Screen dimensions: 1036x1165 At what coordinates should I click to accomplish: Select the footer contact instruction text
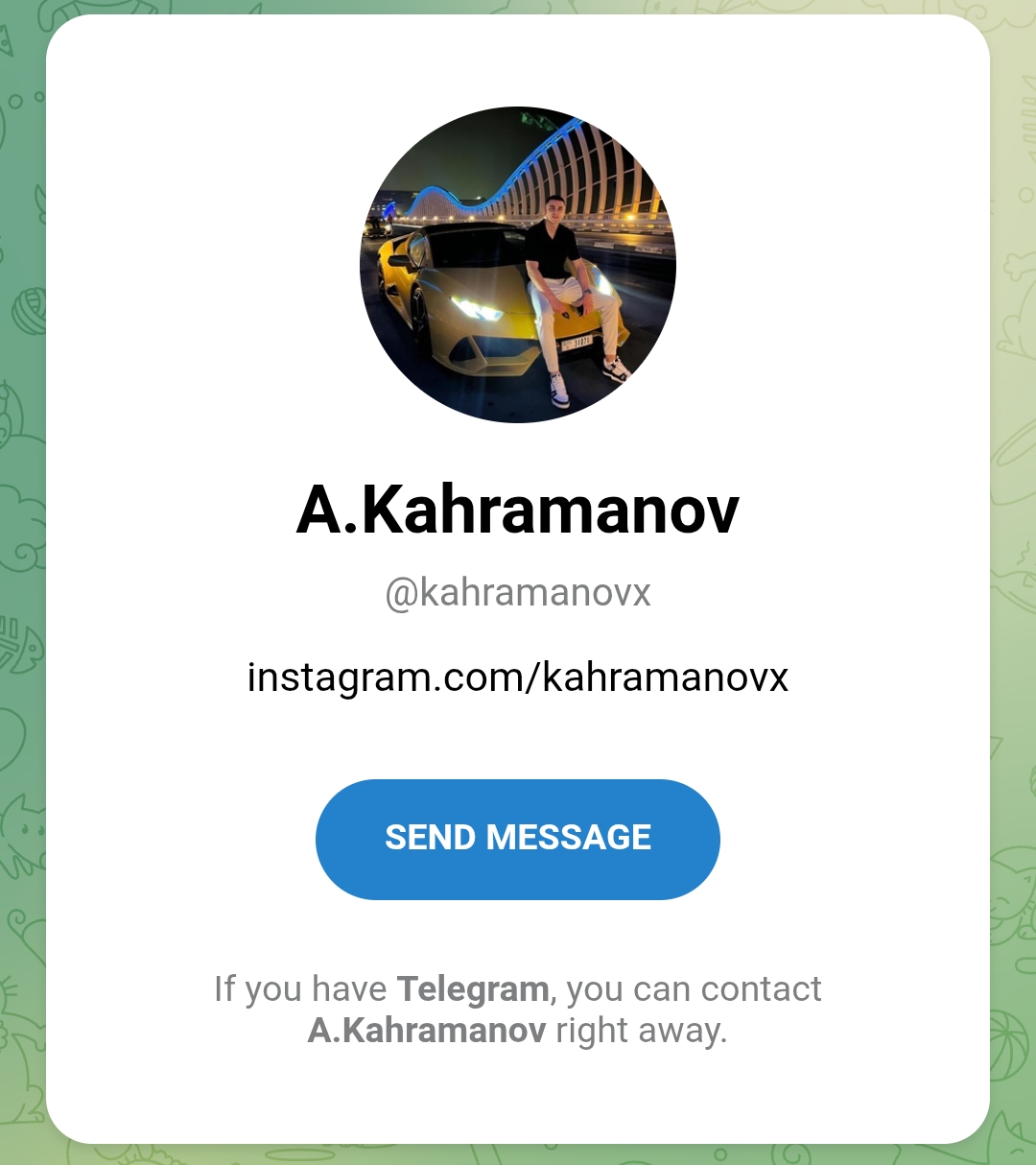click(x=518, y=1008)
